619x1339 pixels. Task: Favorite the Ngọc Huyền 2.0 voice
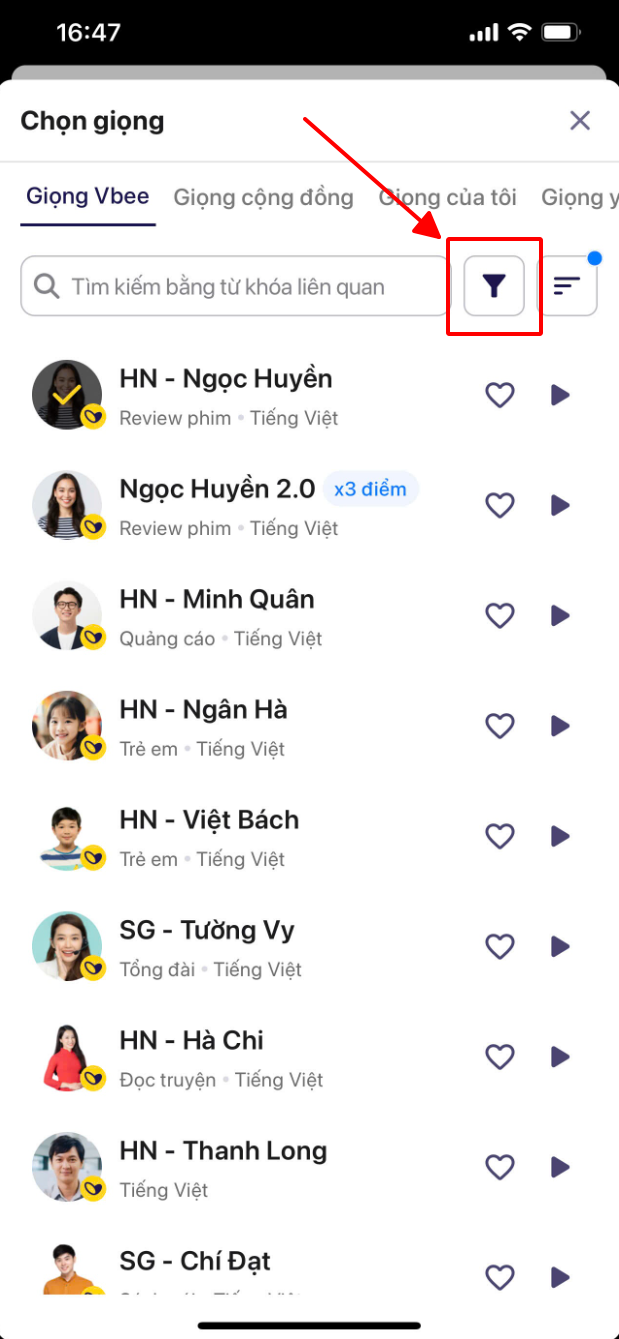click(x=499, y=505)
